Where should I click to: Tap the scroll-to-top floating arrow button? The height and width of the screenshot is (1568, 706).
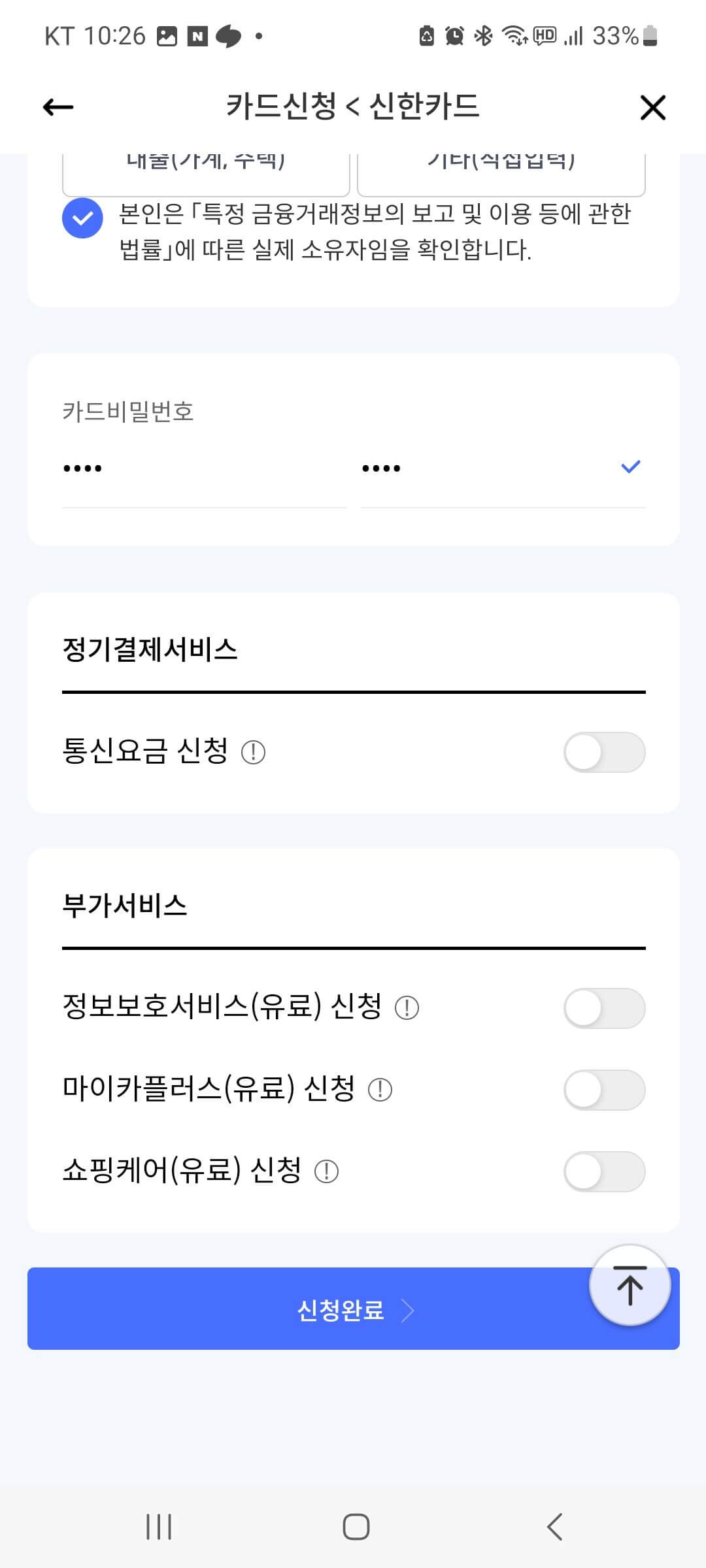(x=630, y=1284)
